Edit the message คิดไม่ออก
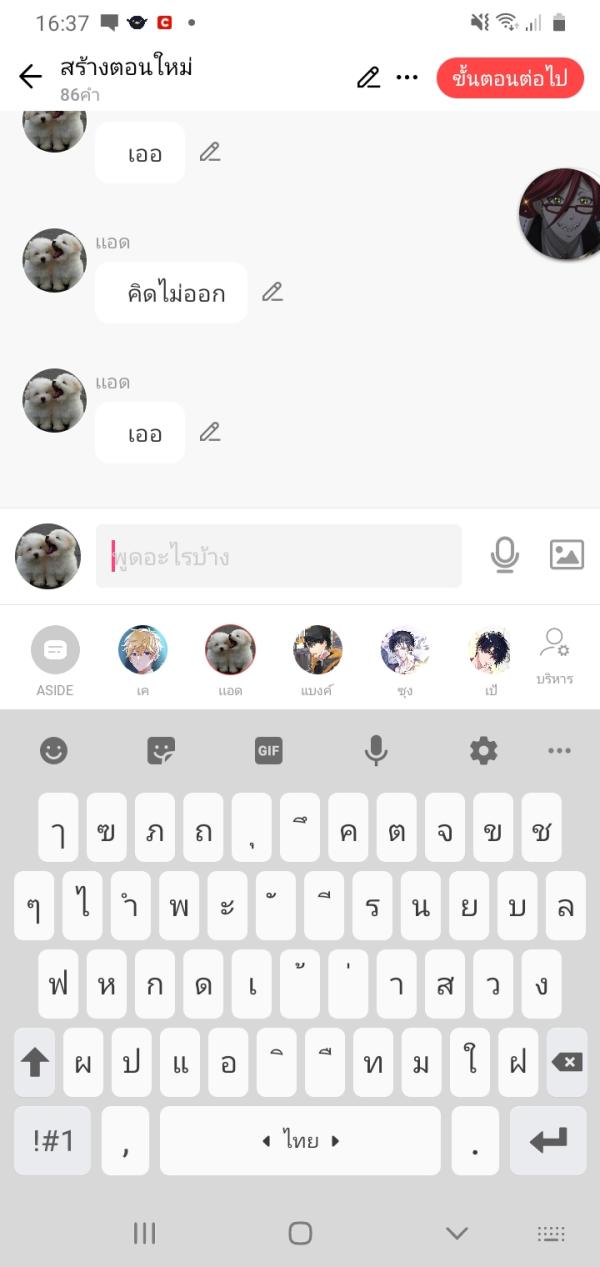The width and height of the screenshot is (600, 1267). coord(272,292)
